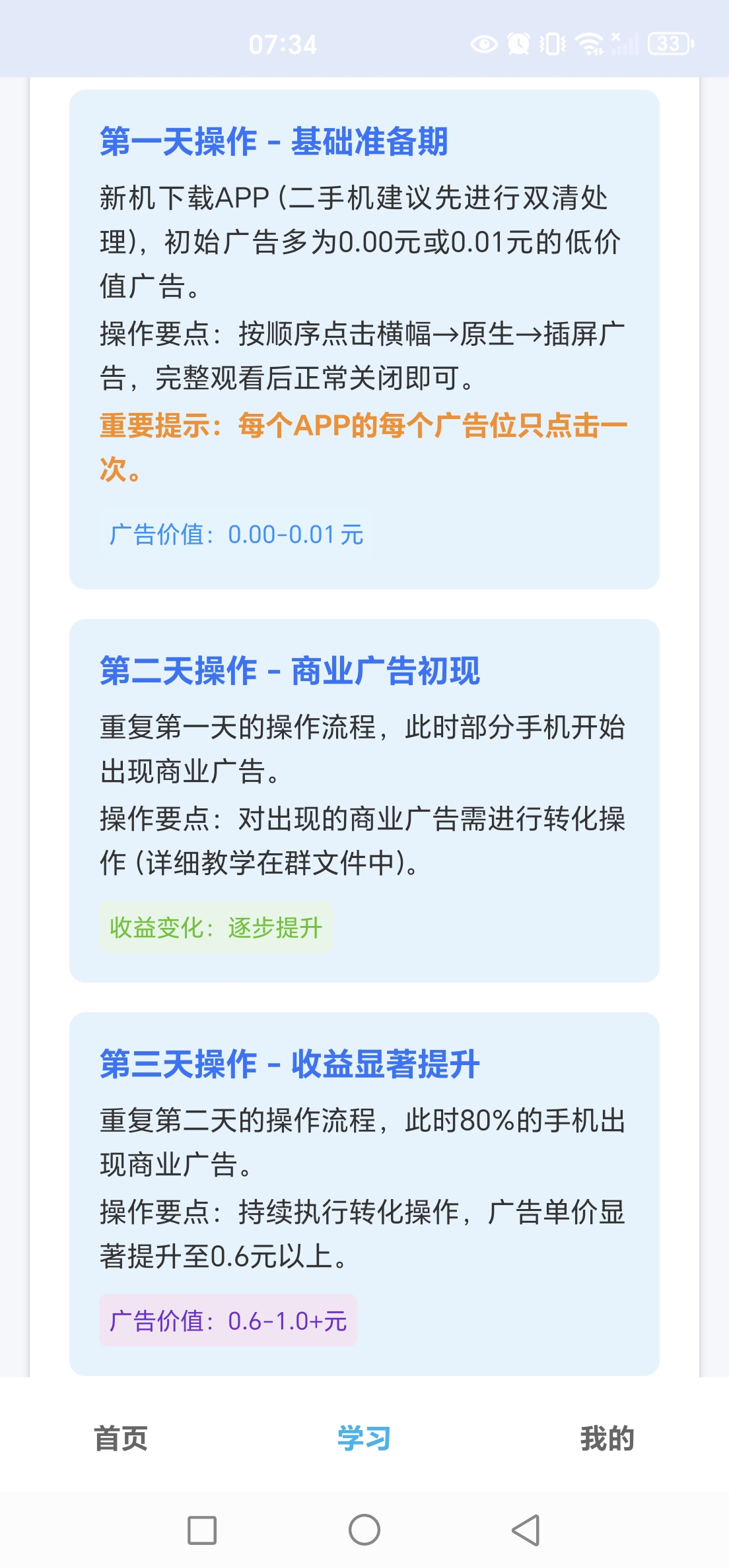This screenshot has width=729, height=1568.
Task: Go back using the system back button
Action: [x=526, y=1530]
